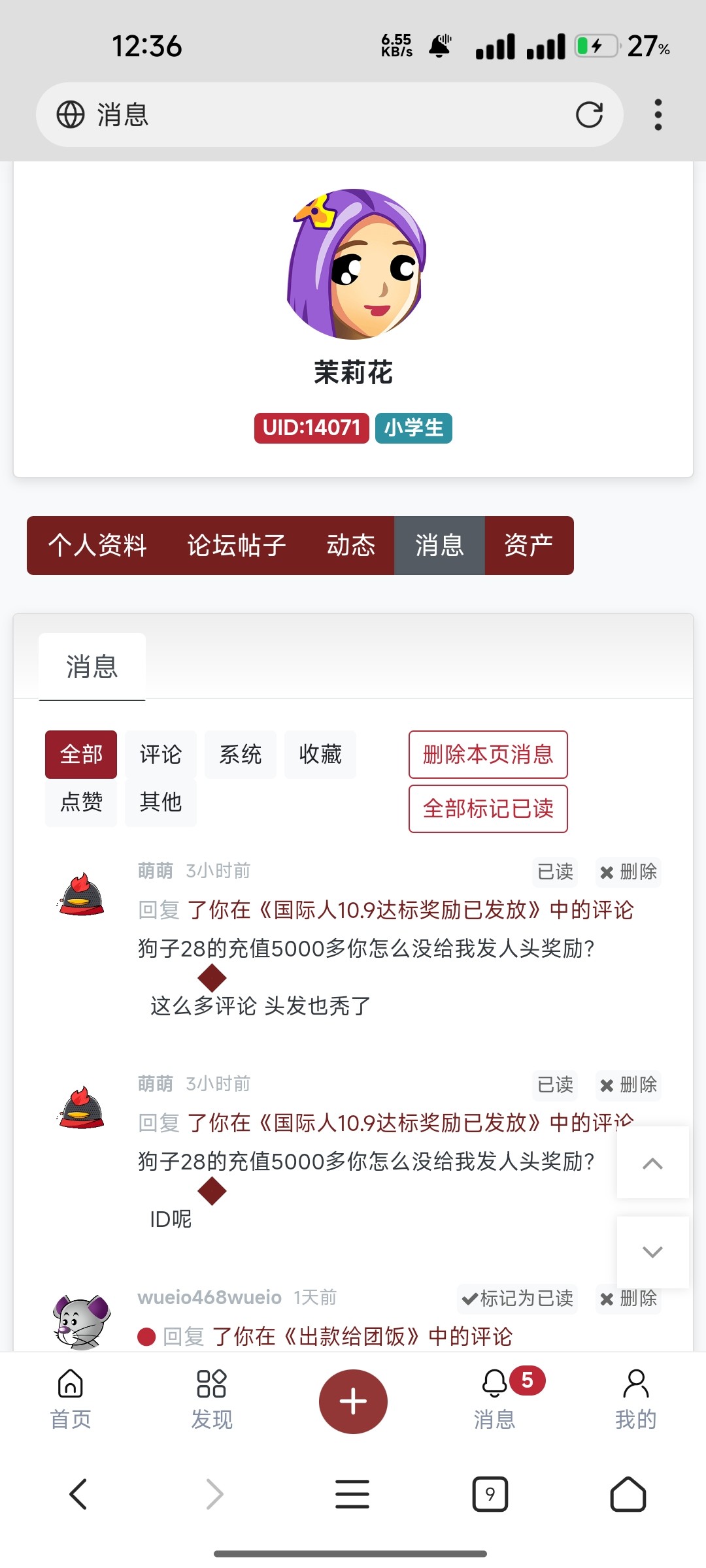Open the 资产 tab
Image resolution: width=706 pixels, height=1568 pixels.
tap(528, 546)
